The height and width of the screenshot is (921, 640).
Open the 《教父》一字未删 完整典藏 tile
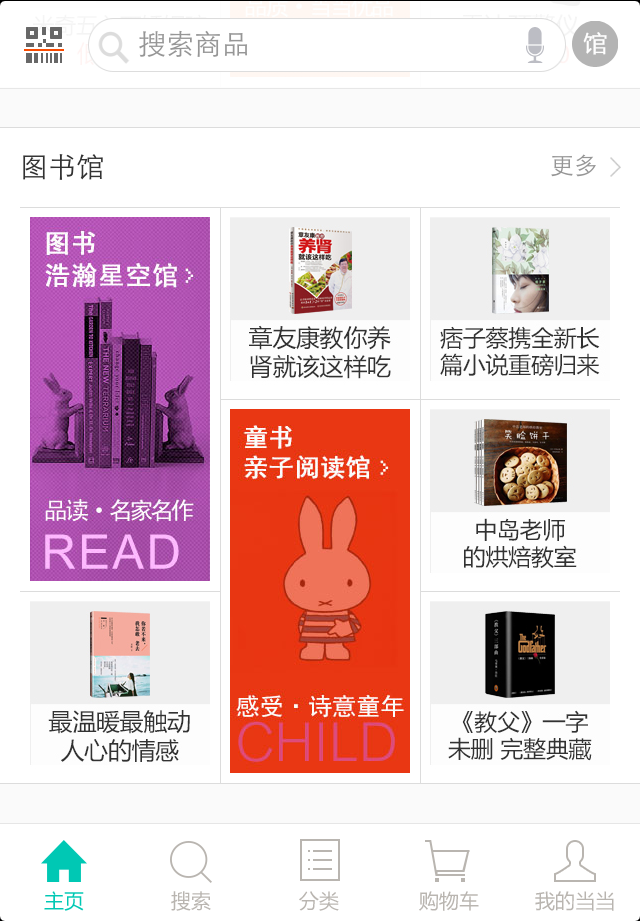point(520,684)
